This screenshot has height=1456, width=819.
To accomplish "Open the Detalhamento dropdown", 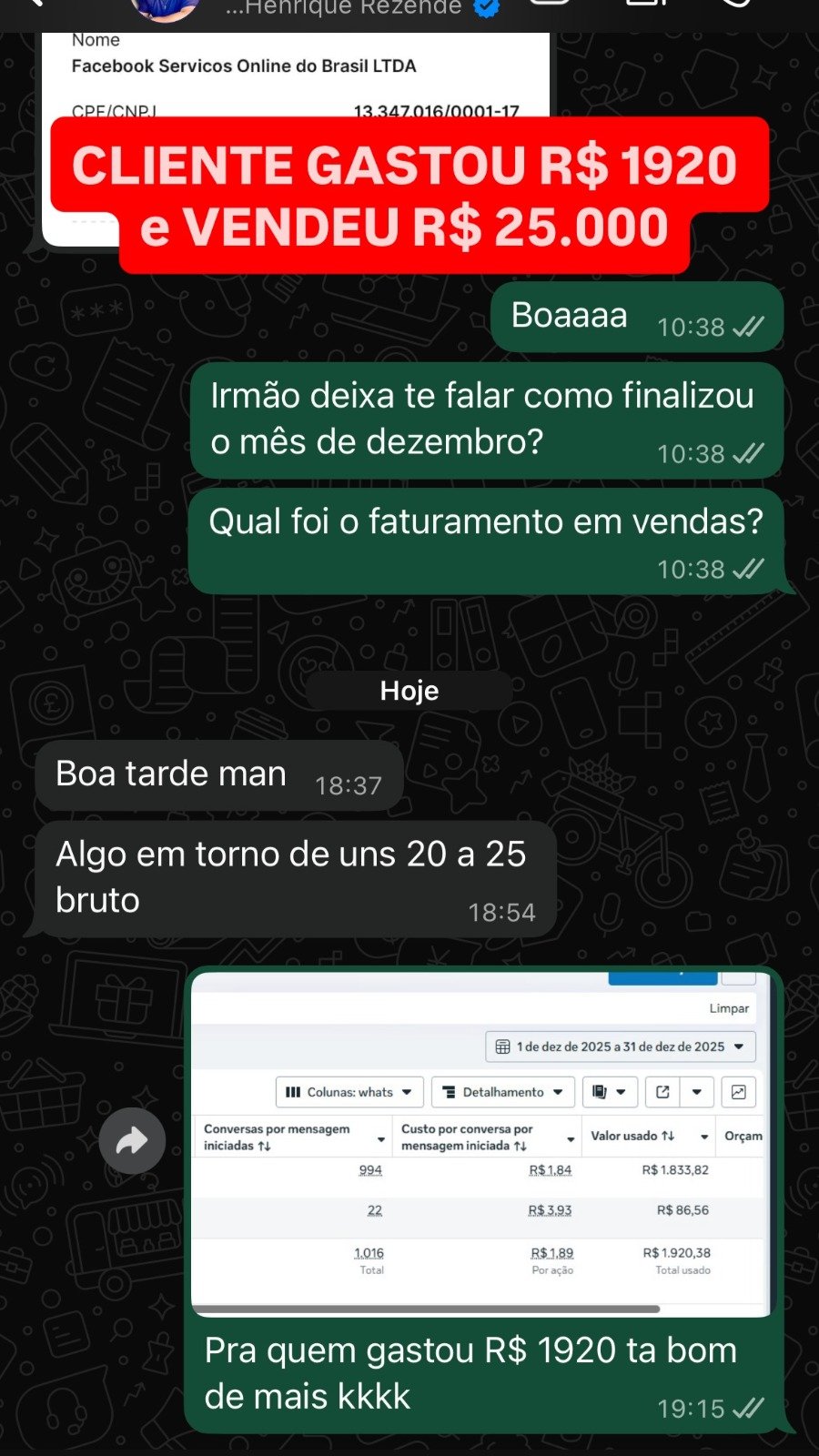I will pos(502,1092).
